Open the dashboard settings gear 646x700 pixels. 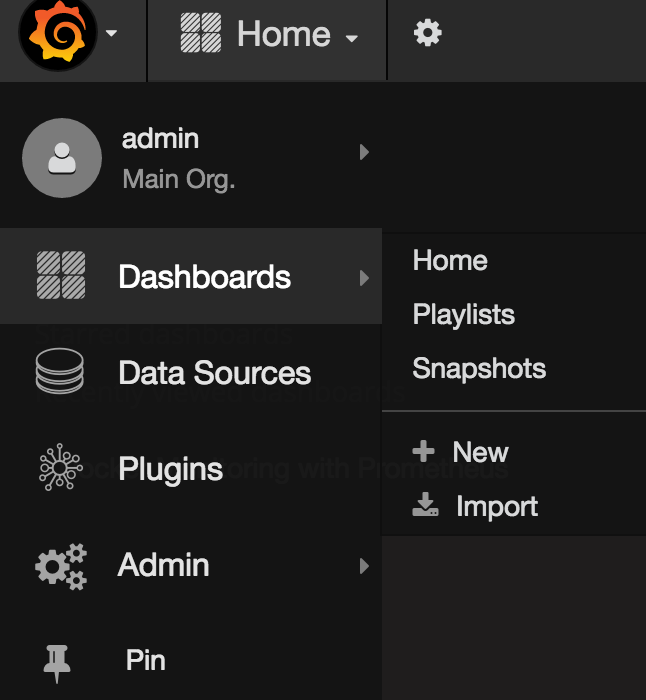(427, 34)
